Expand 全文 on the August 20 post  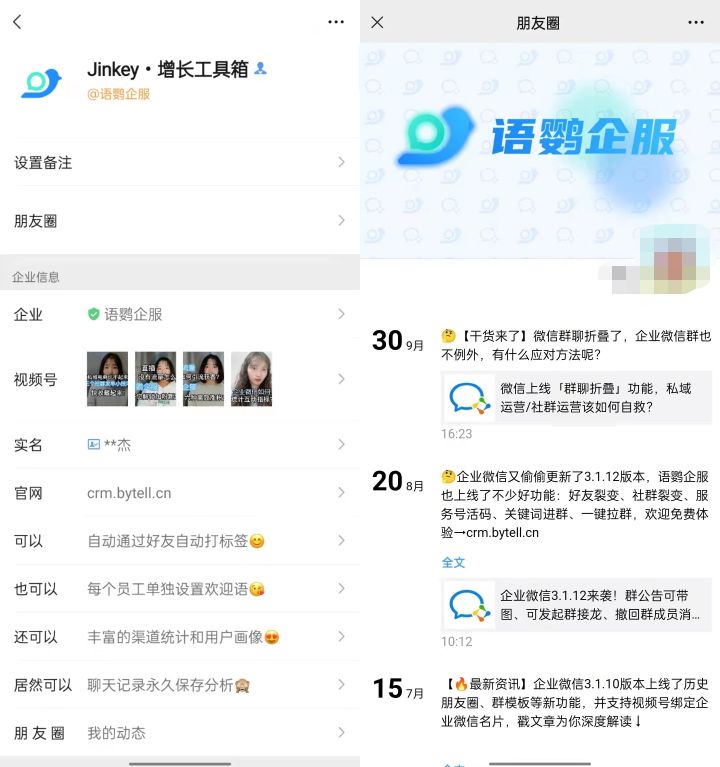pos(453,562)
